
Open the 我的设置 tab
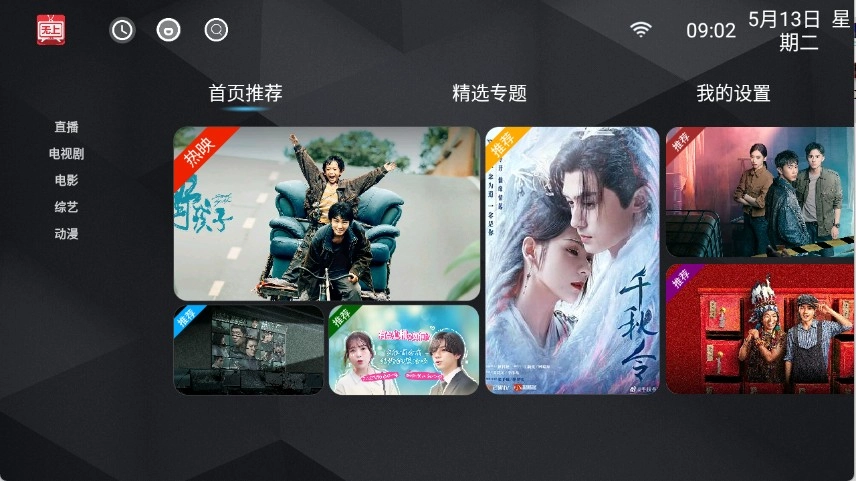[x=733, y=94]
